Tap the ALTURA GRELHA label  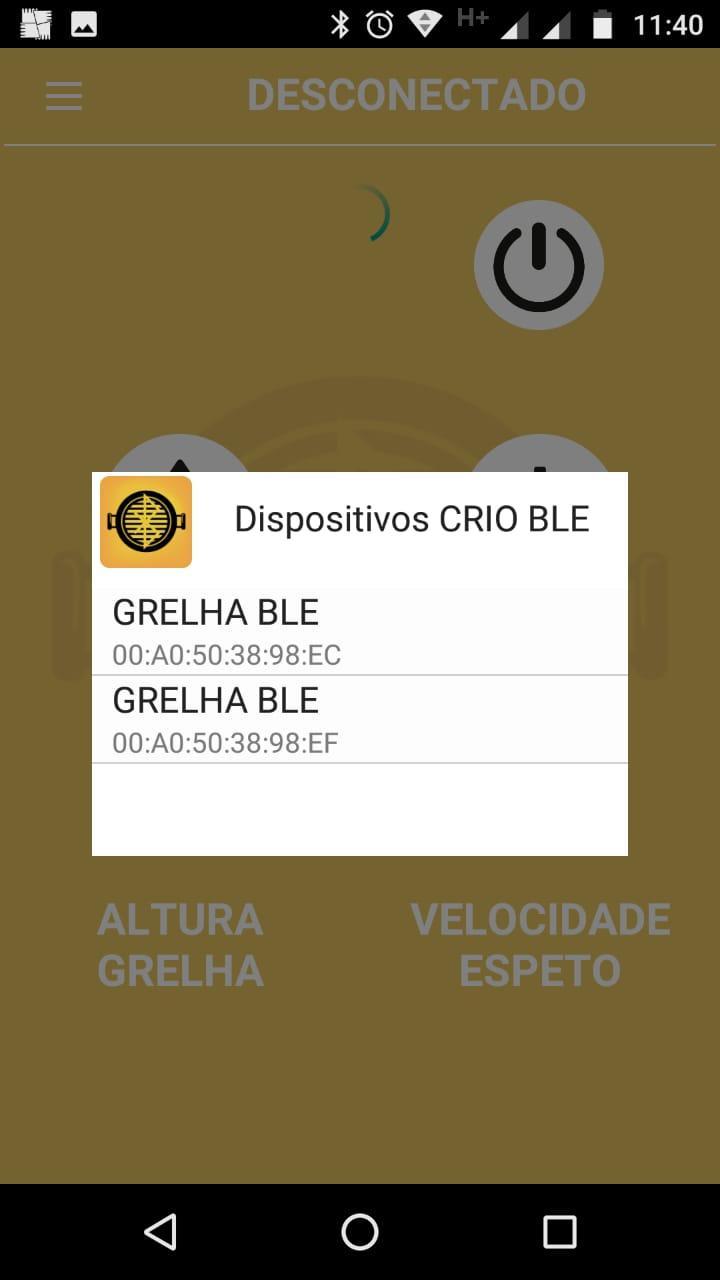(180, 944)
